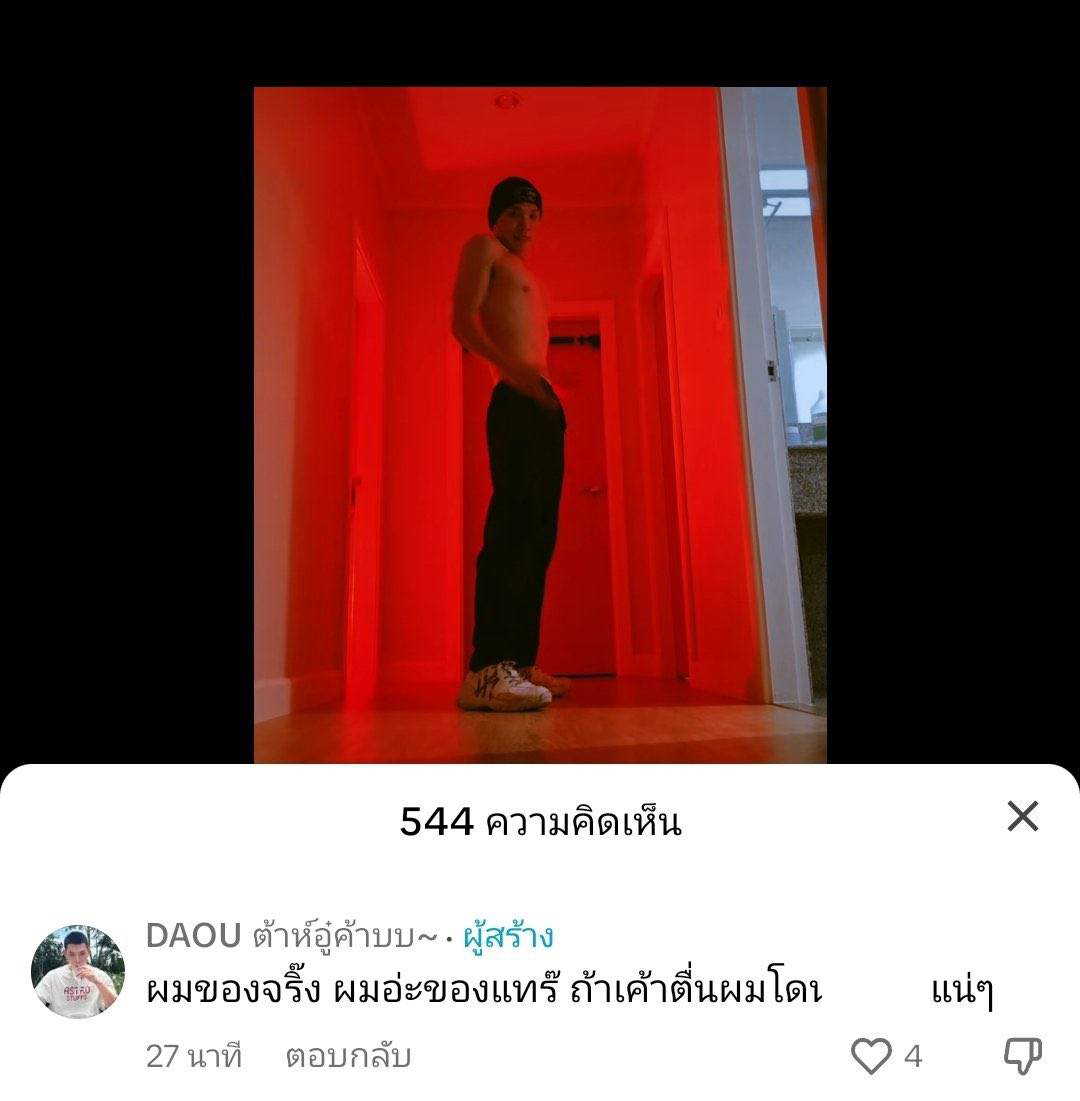
Task: Like DAOU's comment
Action: point(870,1055)
